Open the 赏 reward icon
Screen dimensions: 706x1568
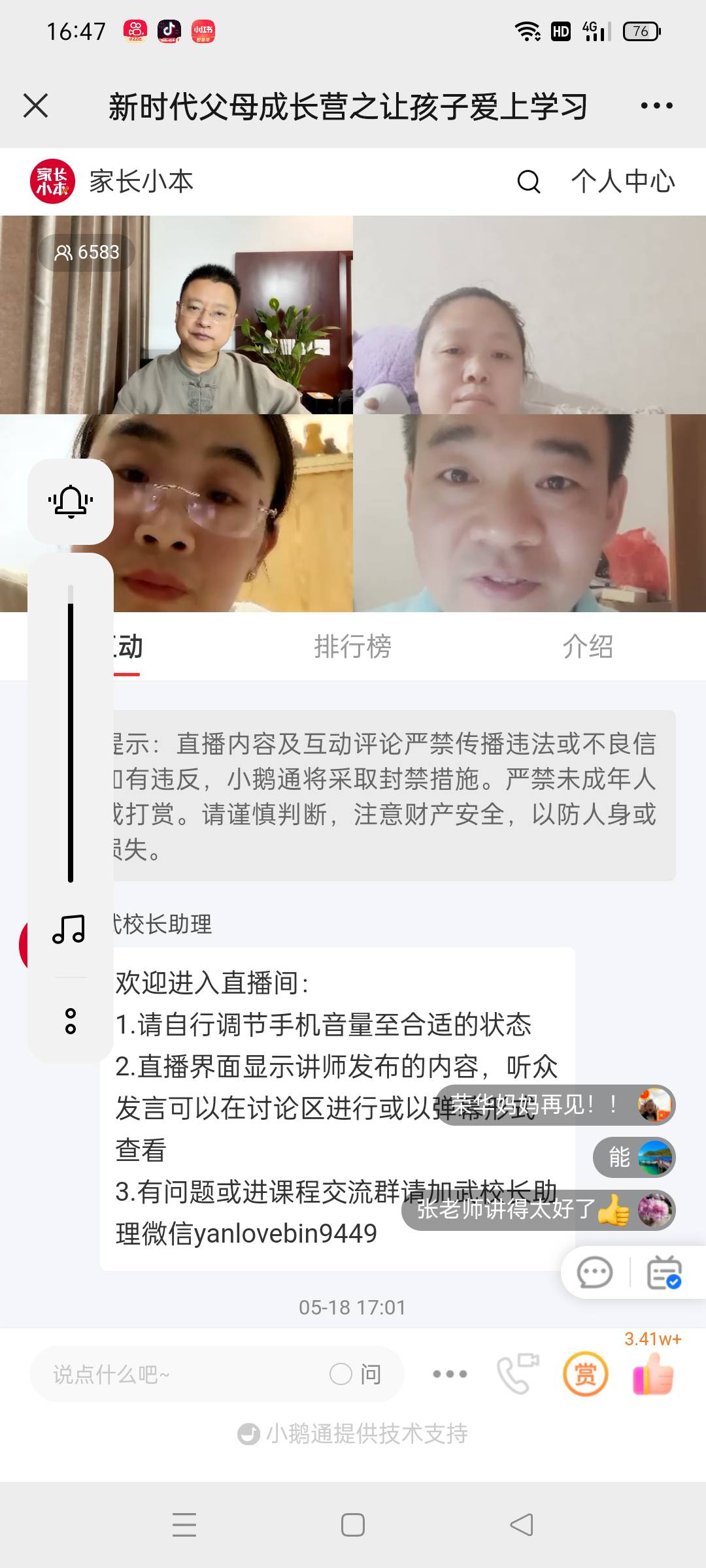[587, 1374]
